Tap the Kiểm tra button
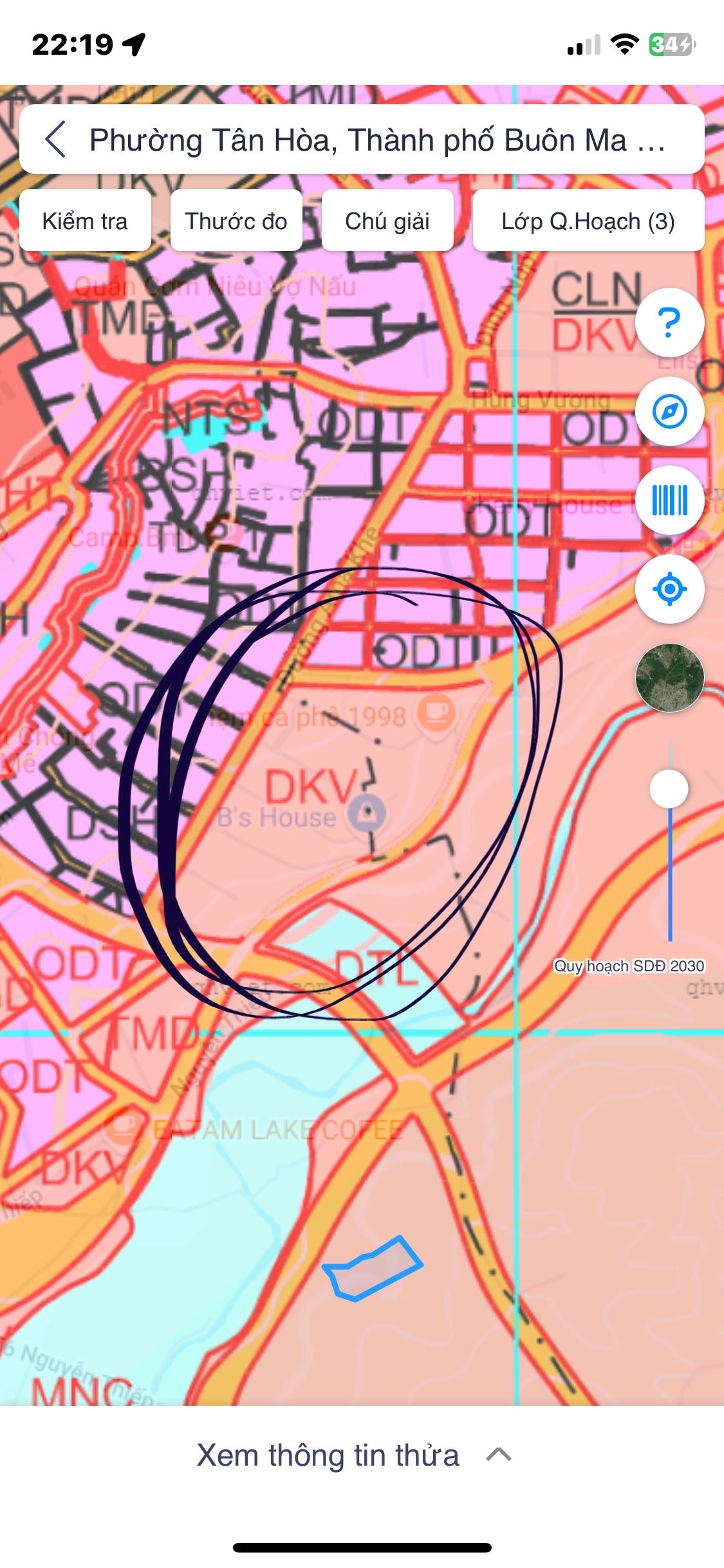 (85, 221)
